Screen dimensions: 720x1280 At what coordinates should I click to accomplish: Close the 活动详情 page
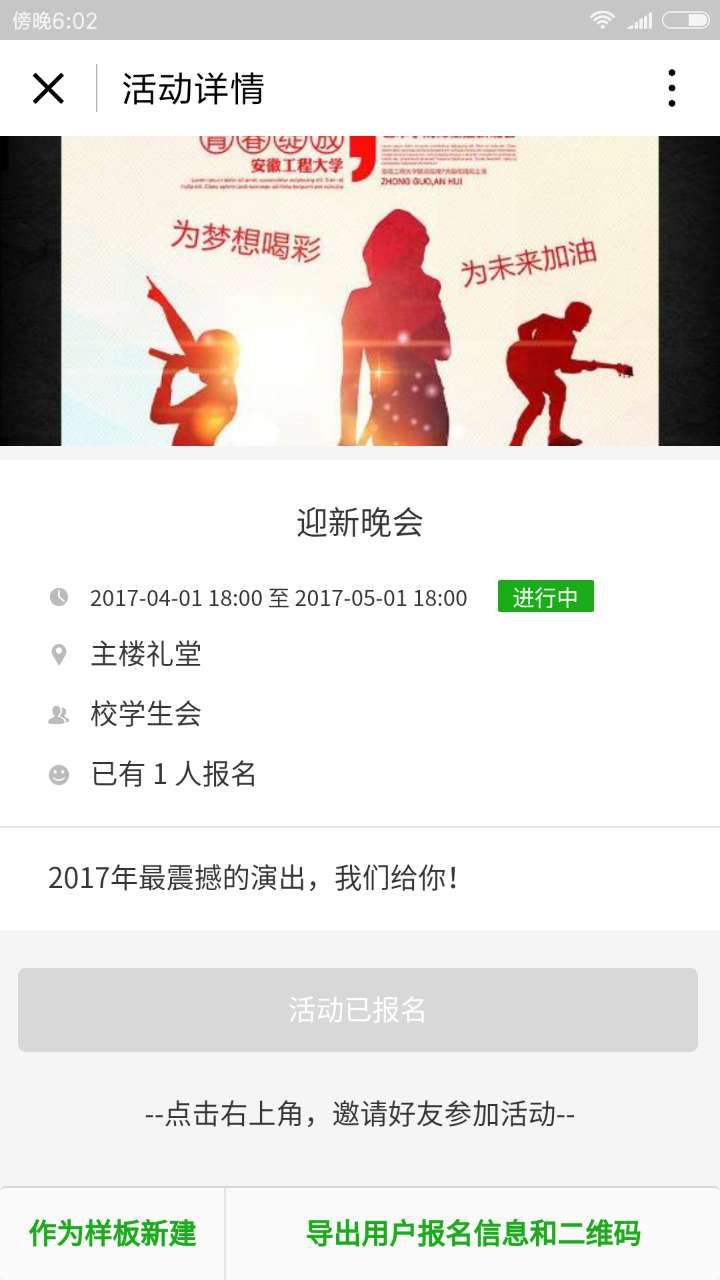point(48,89)
